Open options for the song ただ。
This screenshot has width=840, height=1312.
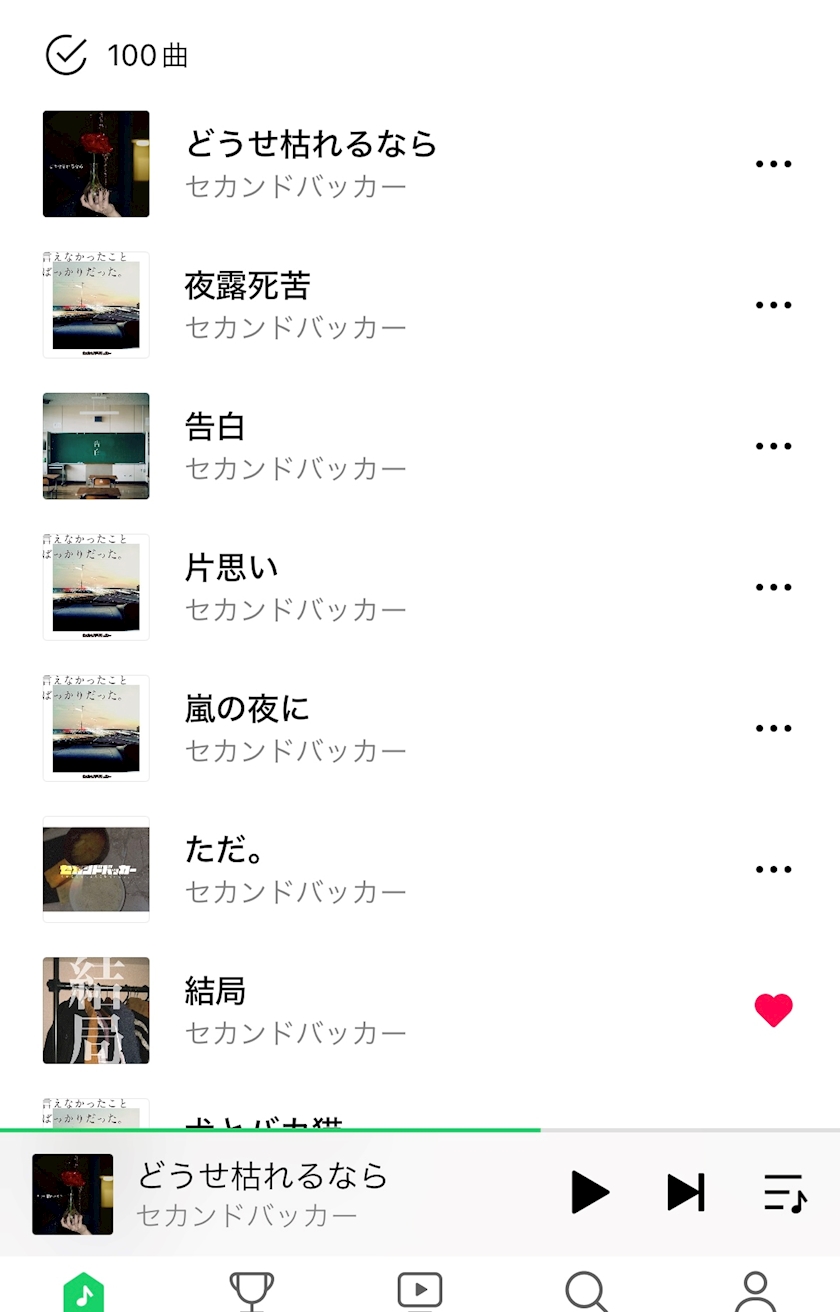773,869
